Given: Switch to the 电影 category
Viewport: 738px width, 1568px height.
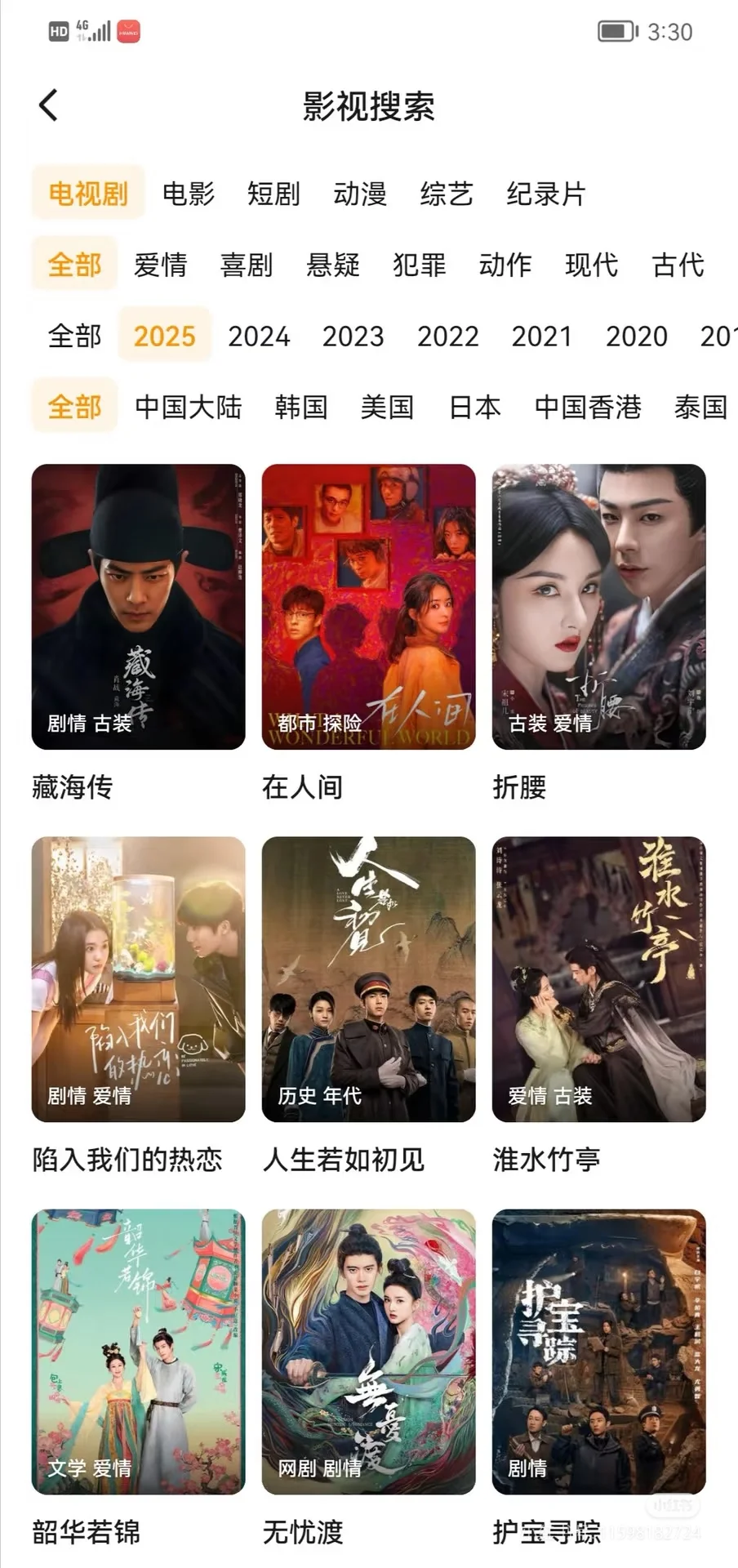Looking at the screenshot, I should [x=188, y=194].
